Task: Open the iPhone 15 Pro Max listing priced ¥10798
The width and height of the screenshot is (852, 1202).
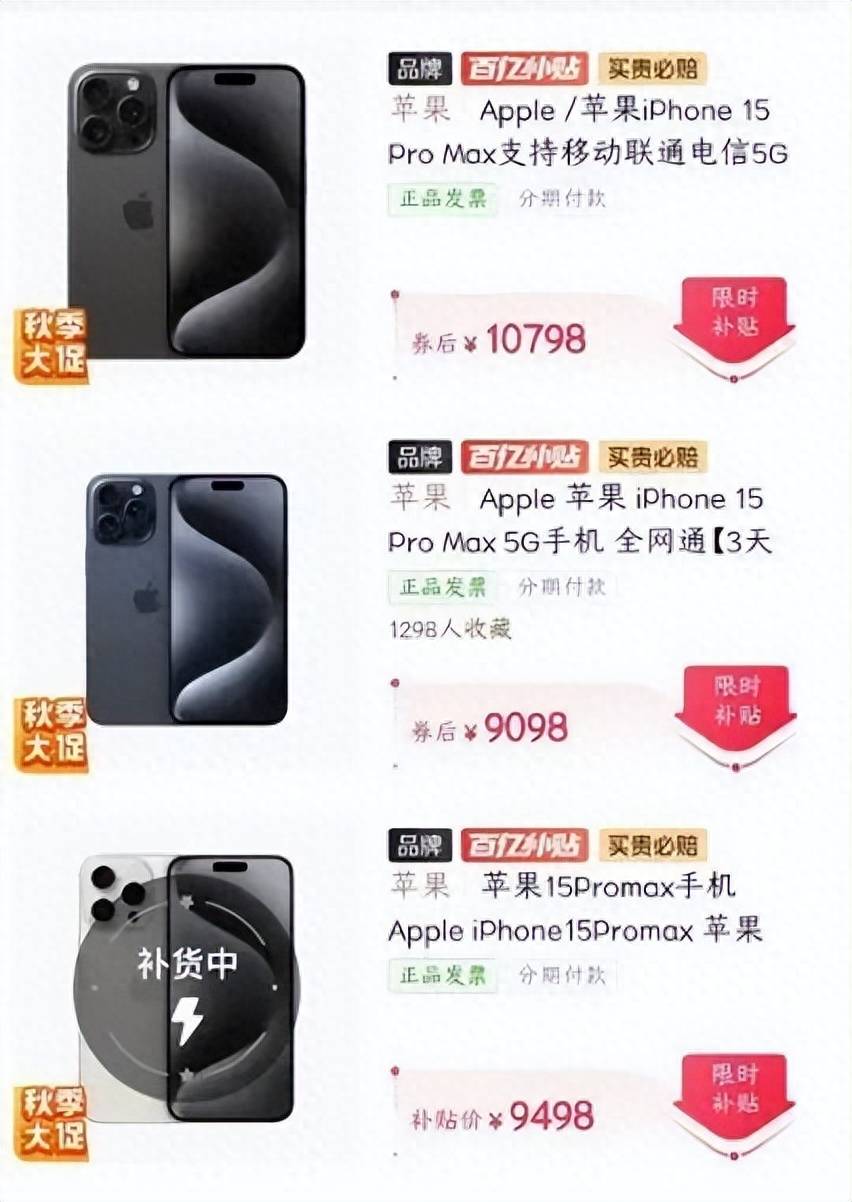Action: [588, 131]
